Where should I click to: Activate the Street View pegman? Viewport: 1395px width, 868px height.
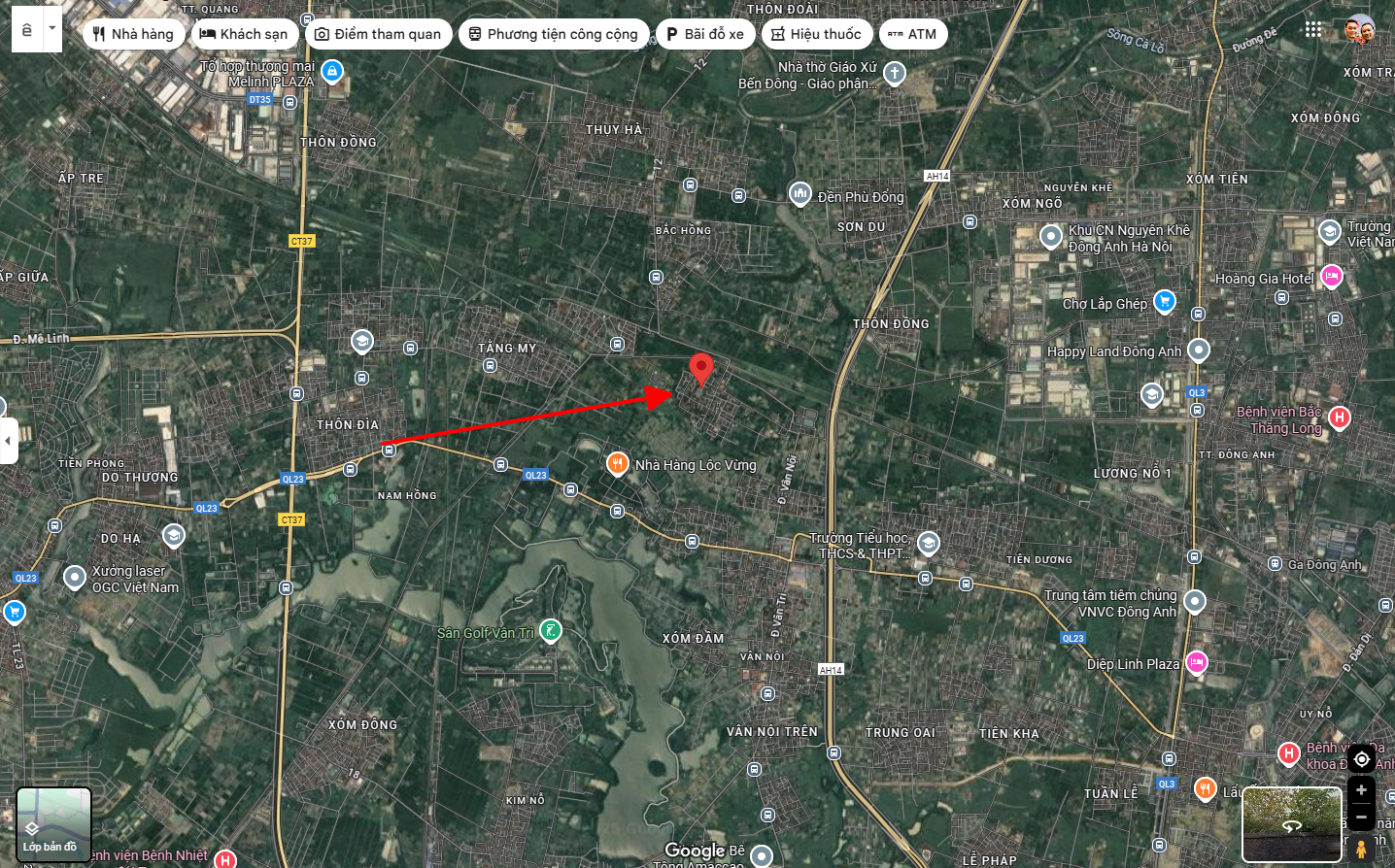[1361, 848]
